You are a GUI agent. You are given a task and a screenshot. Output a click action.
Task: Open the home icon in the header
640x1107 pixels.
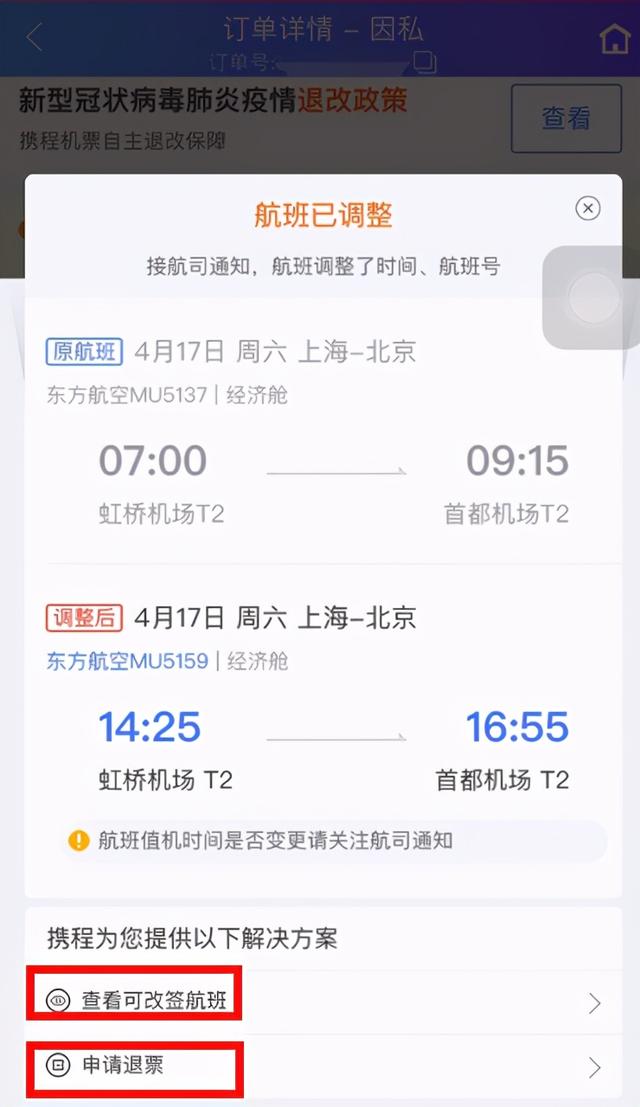point(614,39)
